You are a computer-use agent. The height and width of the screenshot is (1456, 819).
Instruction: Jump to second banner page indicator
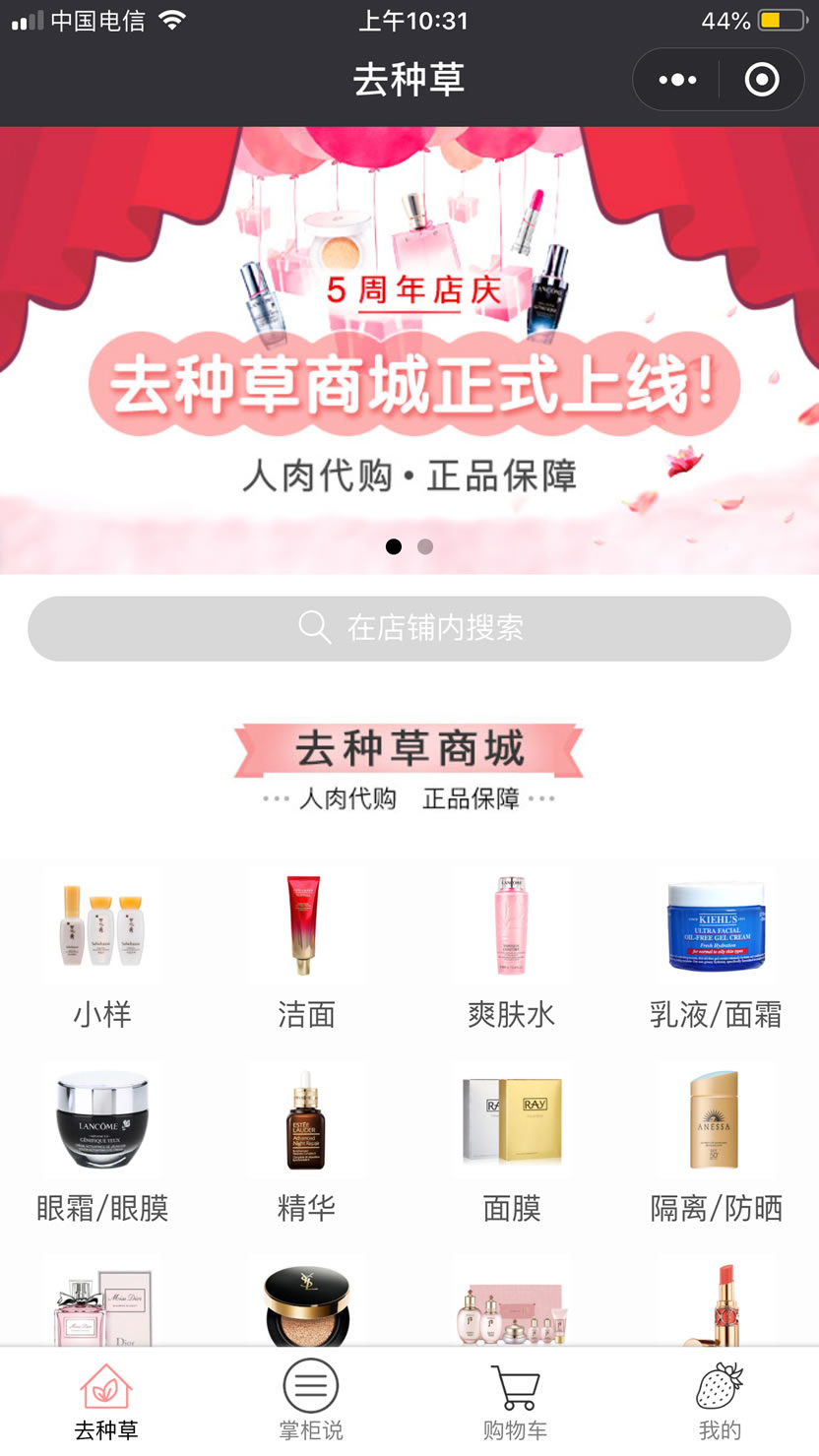pyautogui.click(x=425, y=546)
